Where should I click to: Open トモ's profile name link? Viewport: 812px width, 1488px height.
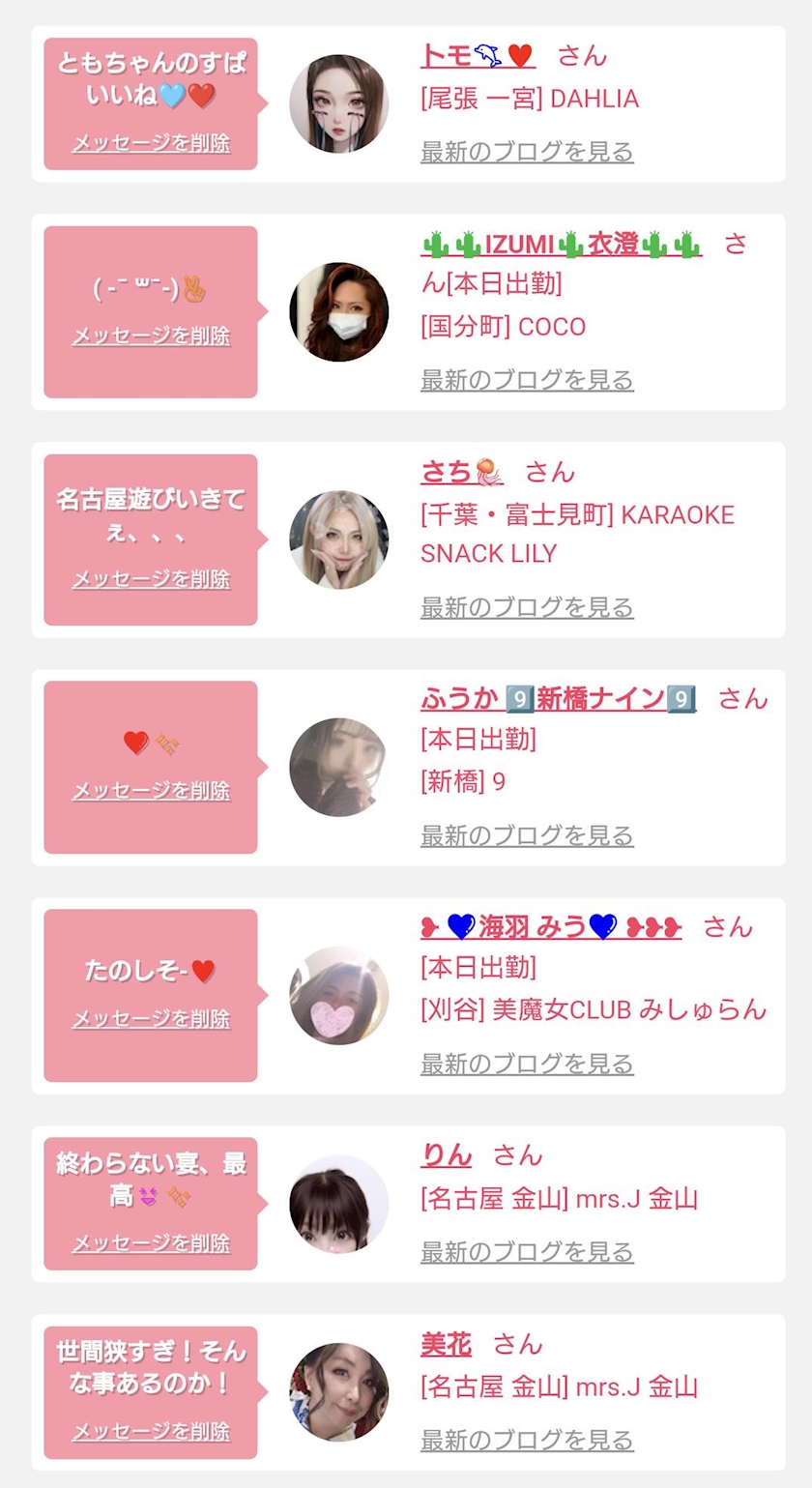(x=478, y=56)
